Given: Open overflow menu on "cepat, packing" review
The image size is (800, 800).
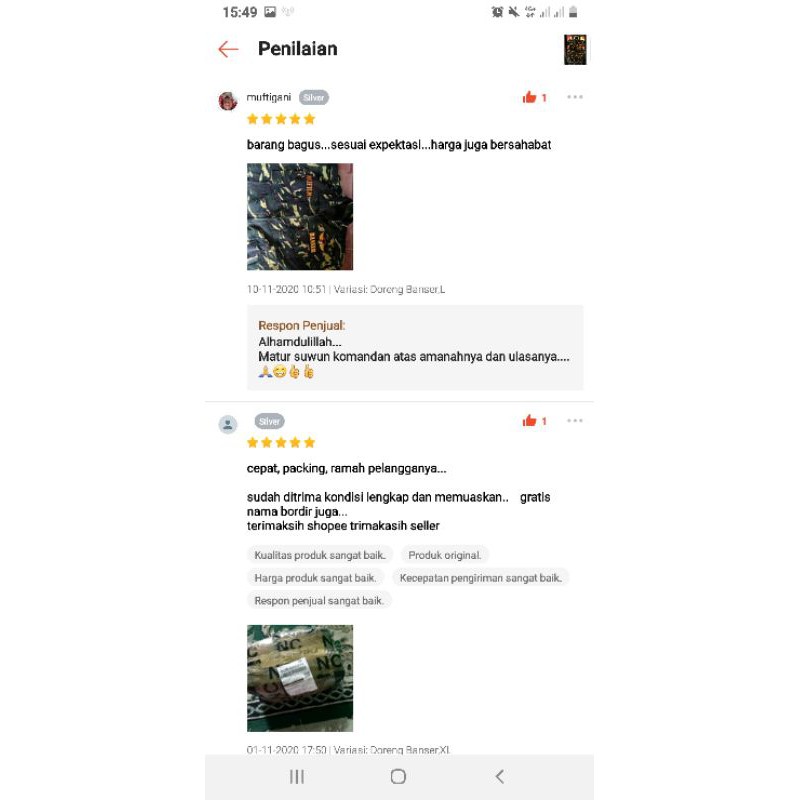Looking at the screenshot, I should pos(575,421).
